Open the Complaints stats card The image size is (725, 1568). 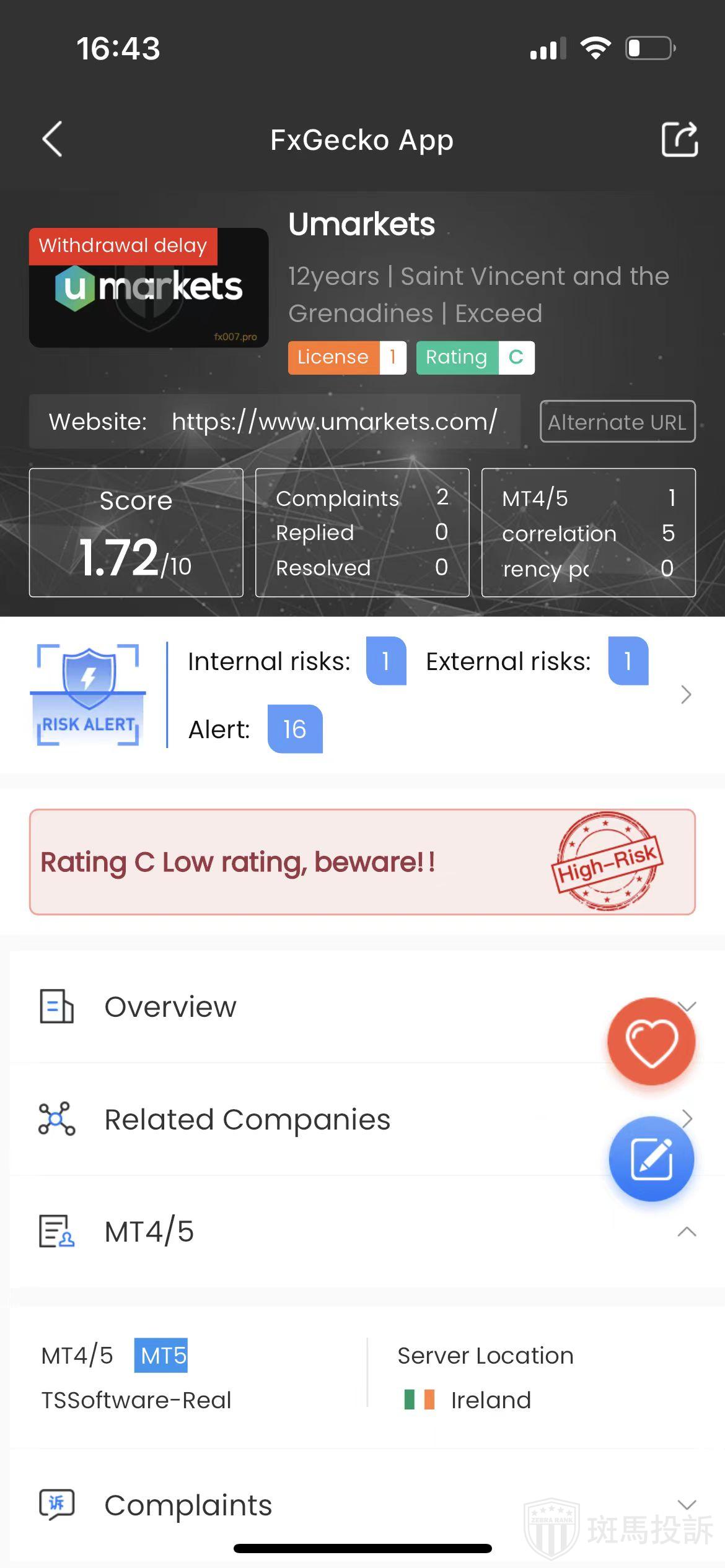pos(362,533)
